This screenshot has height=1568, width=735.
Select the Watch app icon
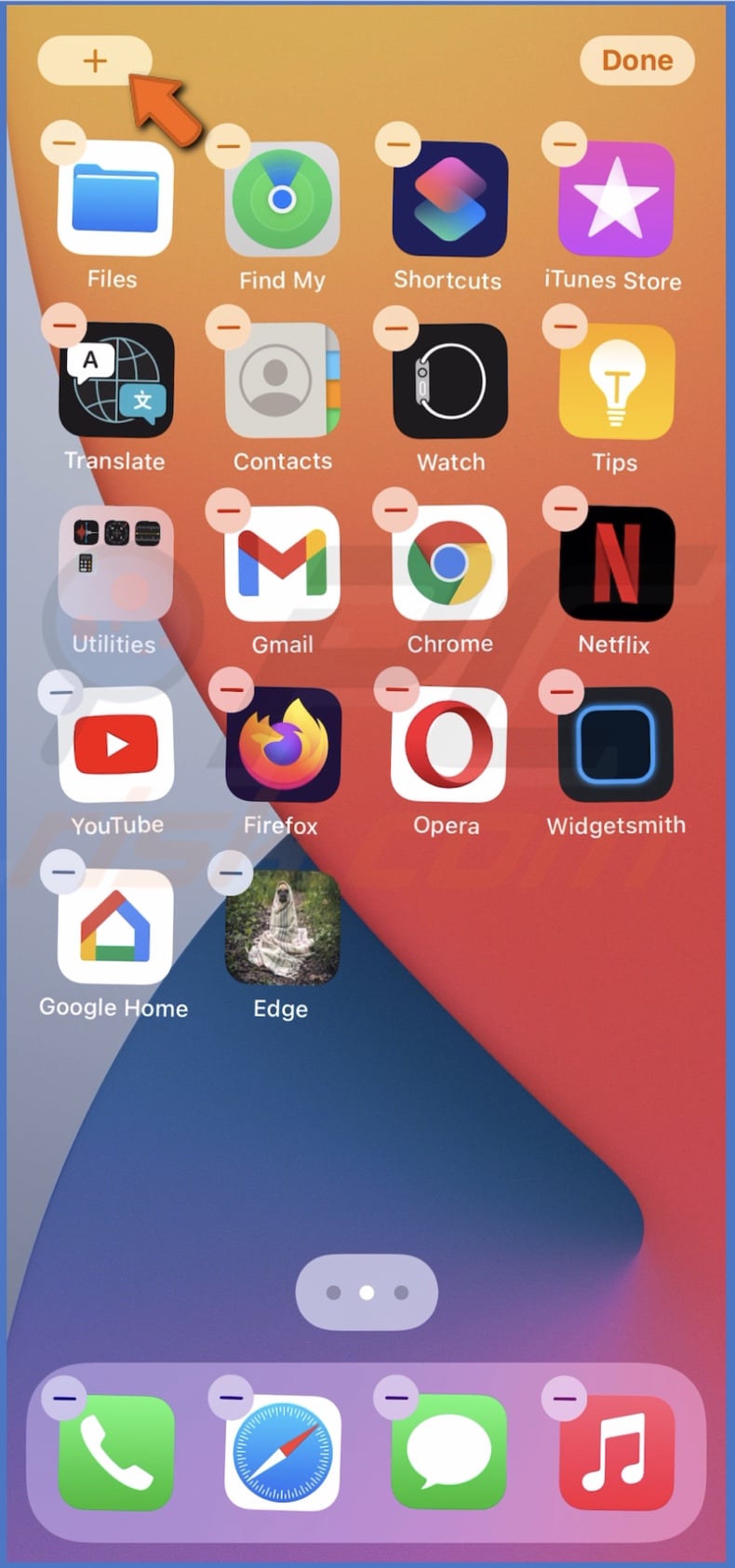click(449, 381)
